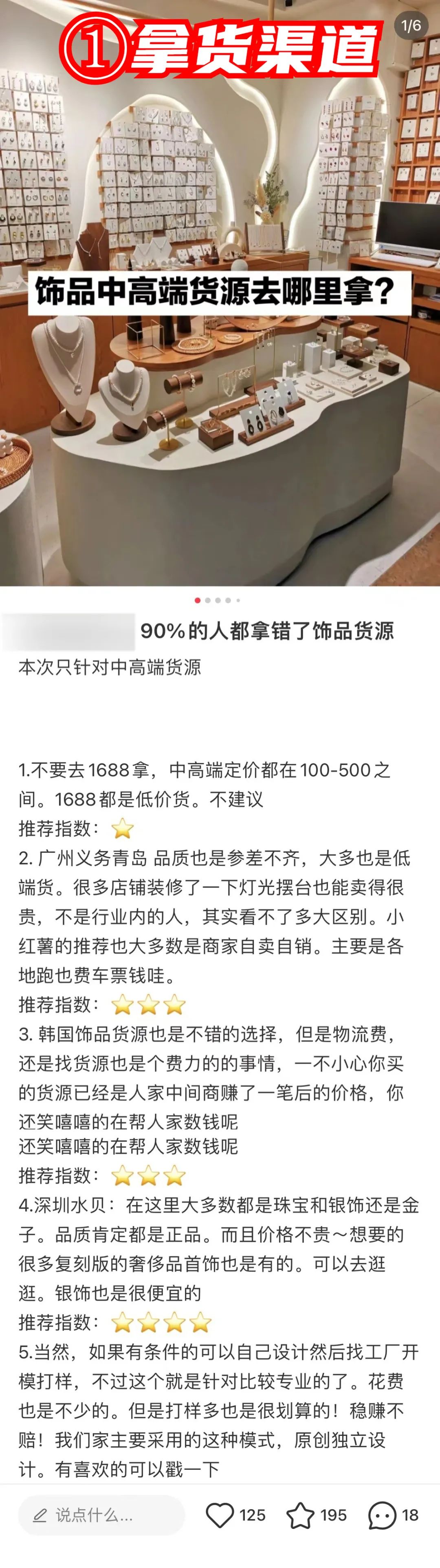440x1568 pixels.
Task: Save the post with the star icon
Action: point(300,1515)
